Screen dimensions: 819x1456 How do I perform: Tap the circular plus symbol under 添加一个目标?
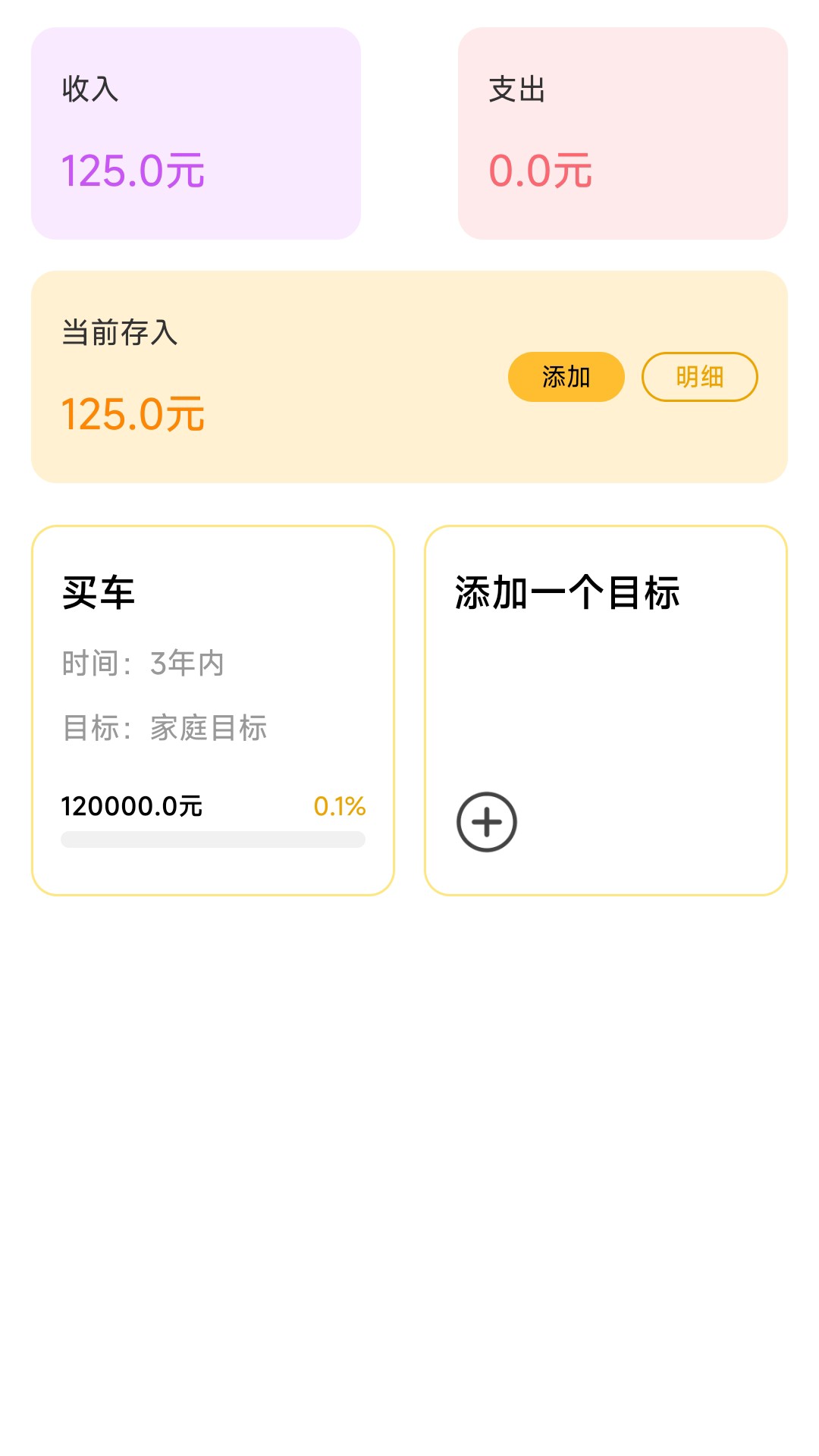tap(486, 821)
